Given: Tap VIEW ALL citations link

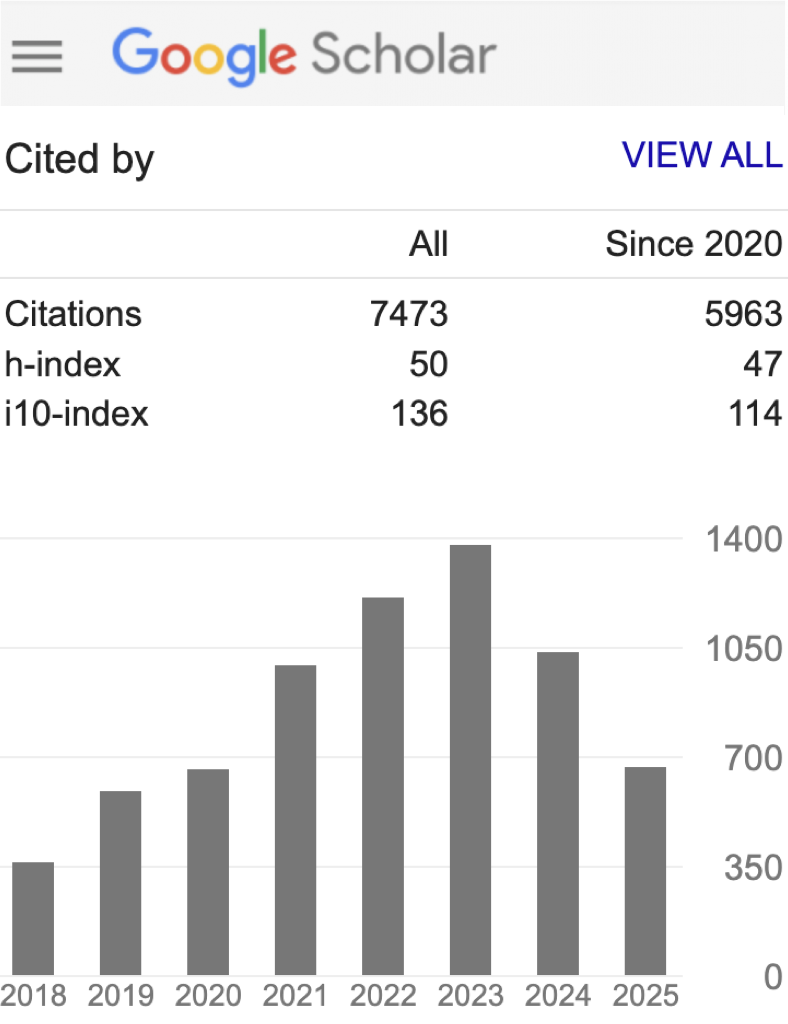Looking at the screenshot, I should point(701,155).
